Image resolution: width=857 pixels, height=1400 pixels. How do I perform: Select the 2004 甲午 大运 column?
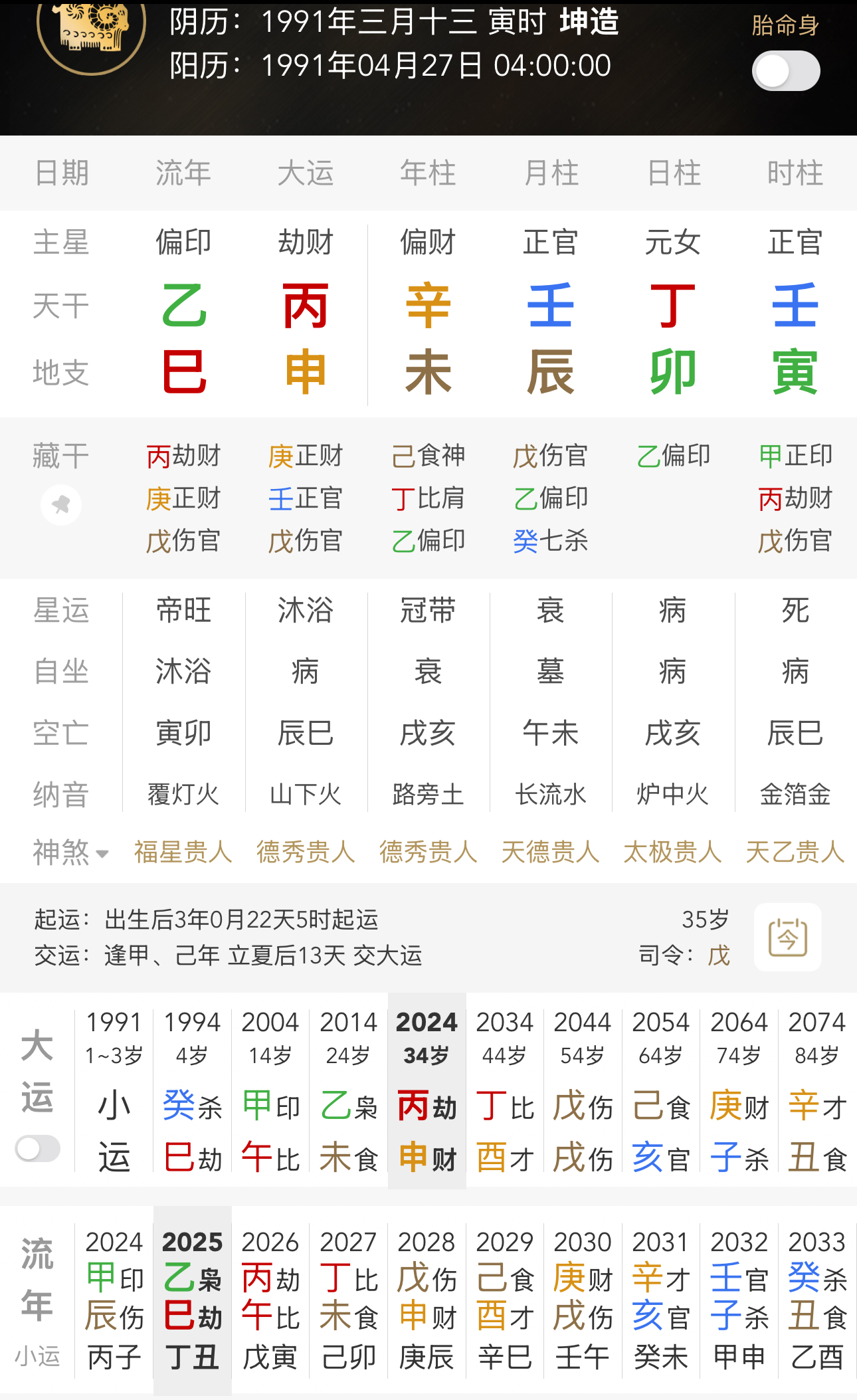tap(270, 1090)
